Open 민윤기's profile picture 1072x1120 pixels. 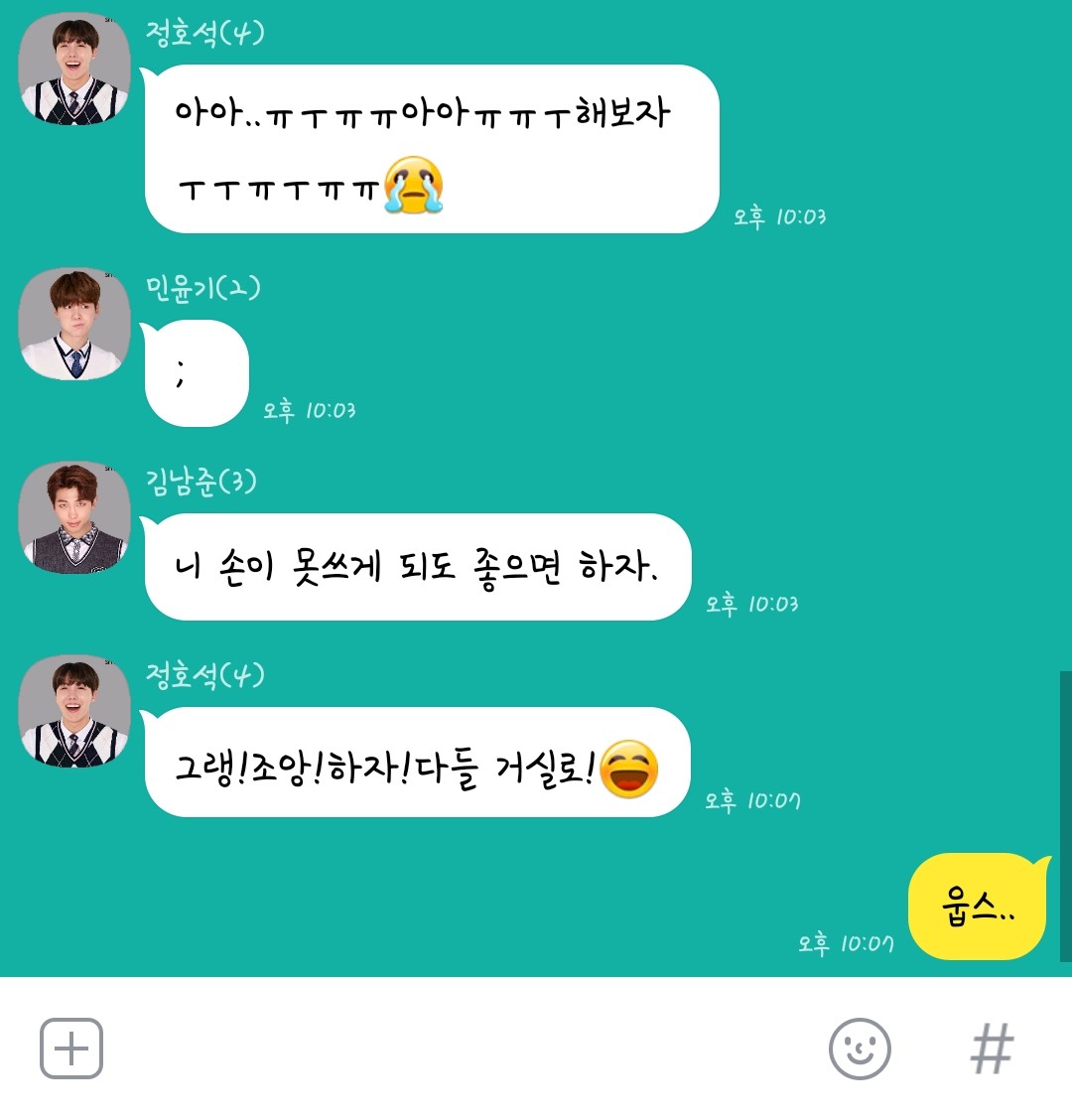(x=75, y=324)
